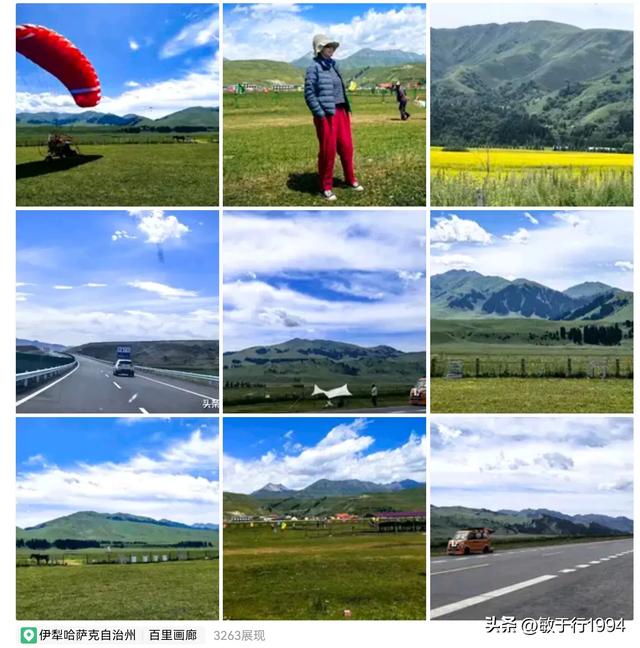This screenshot has height=648, width=640.
Task: Open the photo with the white canopy tent
Action: point(324,311)
